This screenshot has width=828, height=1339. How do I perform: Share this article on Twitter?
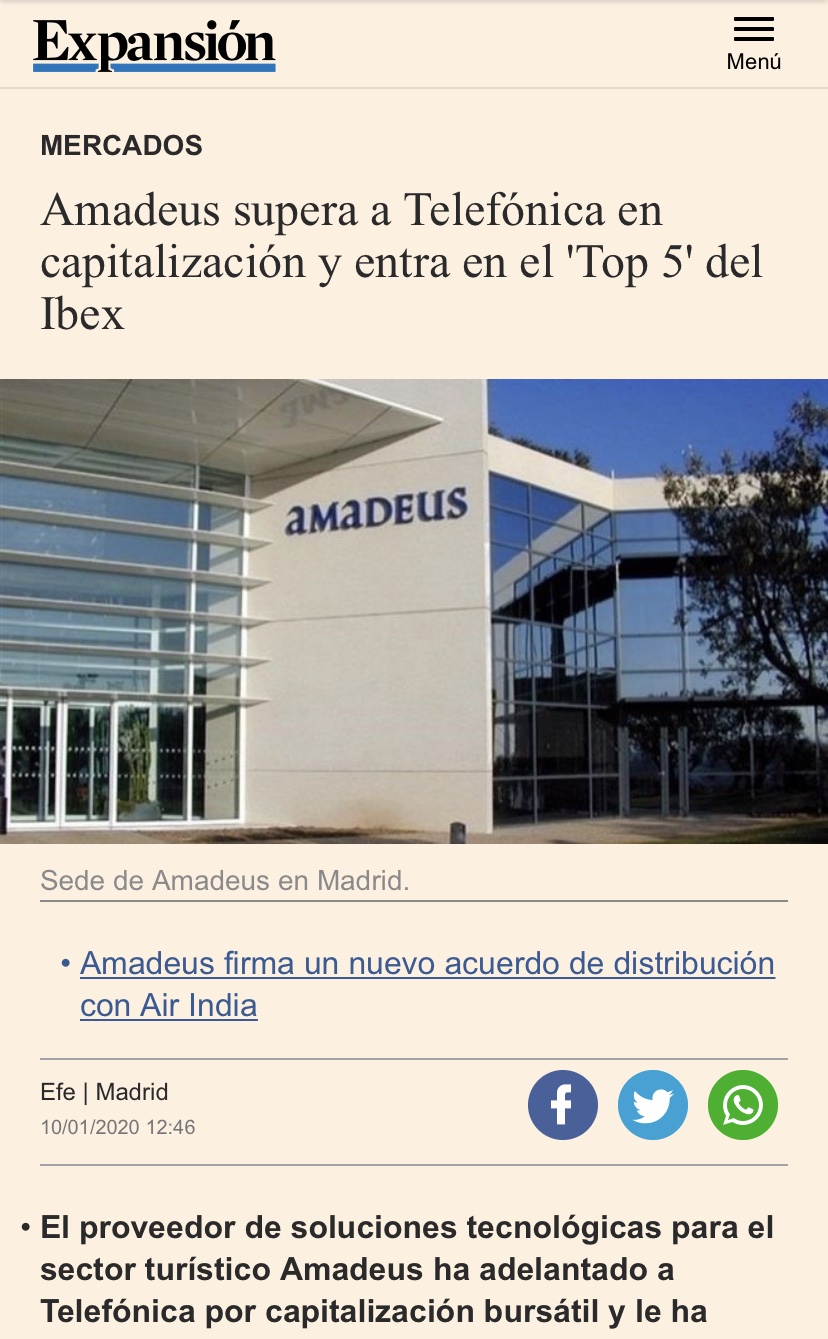653,1105
